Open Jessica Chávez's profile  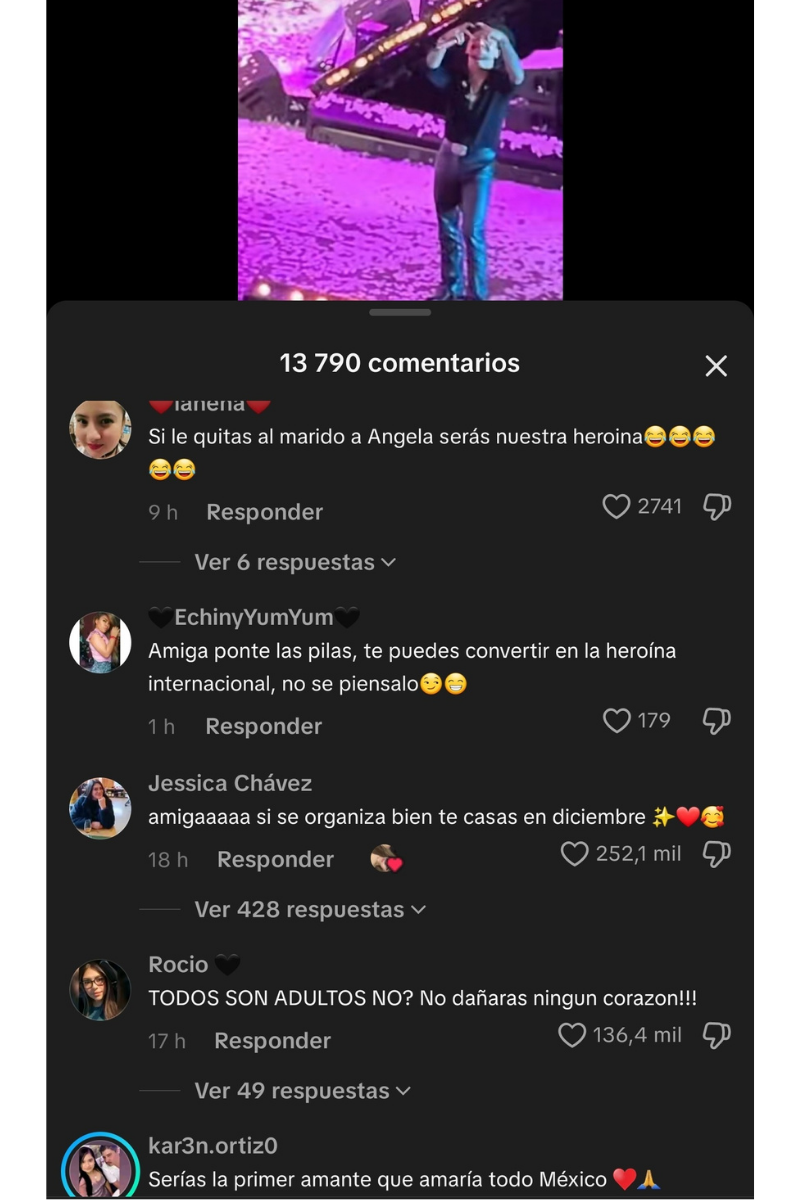click(x=230, y=783)
